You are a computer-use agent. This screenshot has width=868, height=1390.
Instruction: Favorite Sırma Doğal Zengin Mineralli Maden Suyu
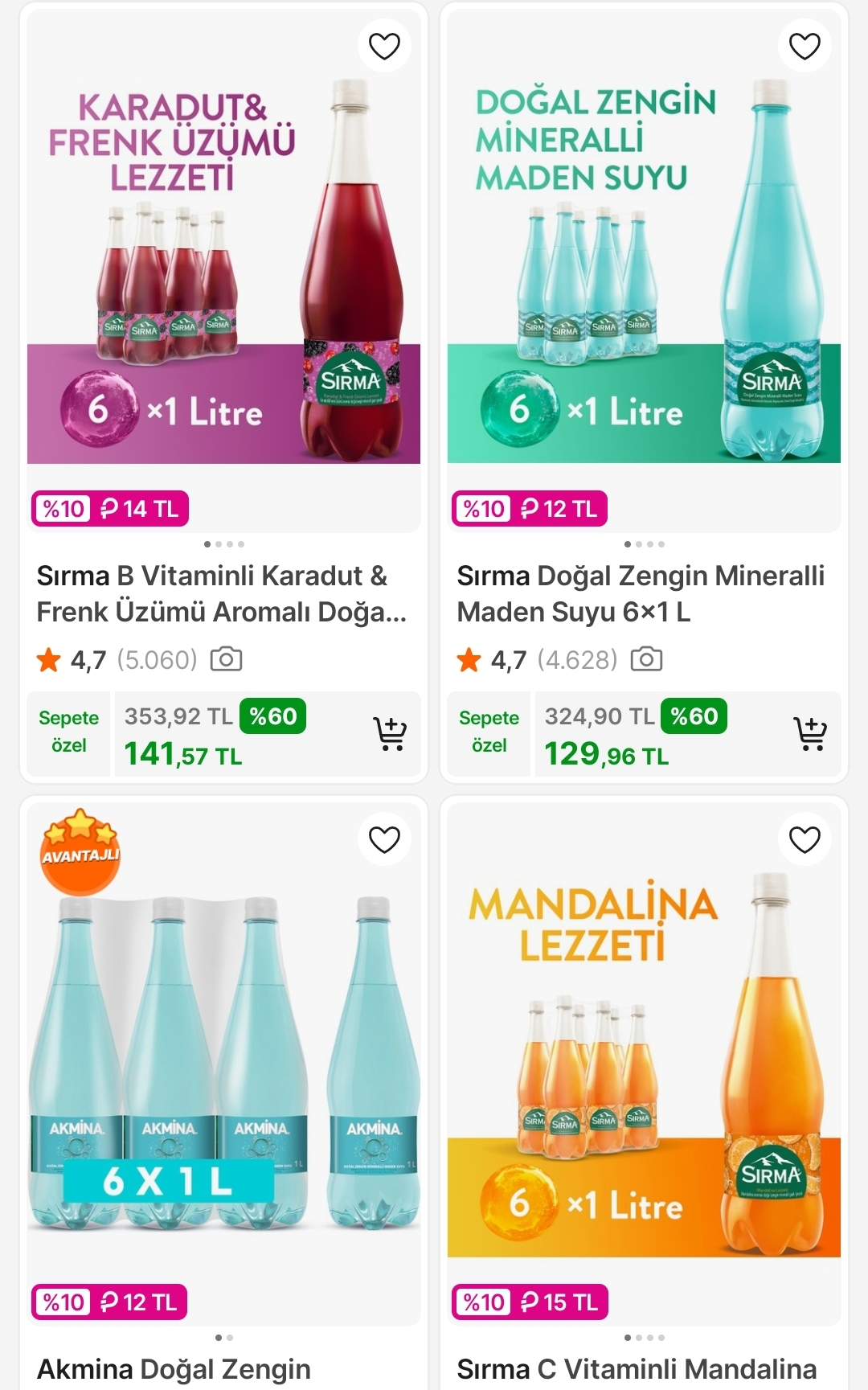click(805, 46)
